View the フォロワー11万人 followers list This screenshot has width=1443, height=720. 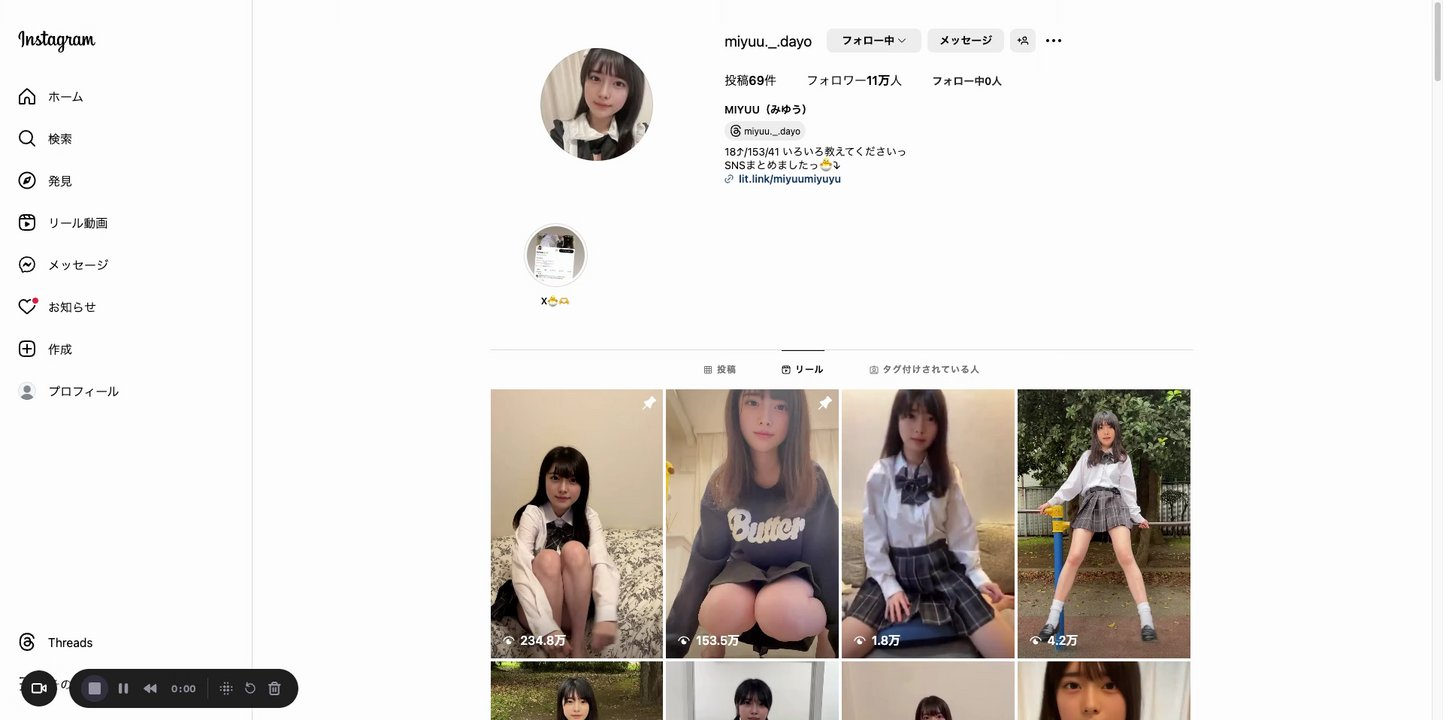click(853, 81)
